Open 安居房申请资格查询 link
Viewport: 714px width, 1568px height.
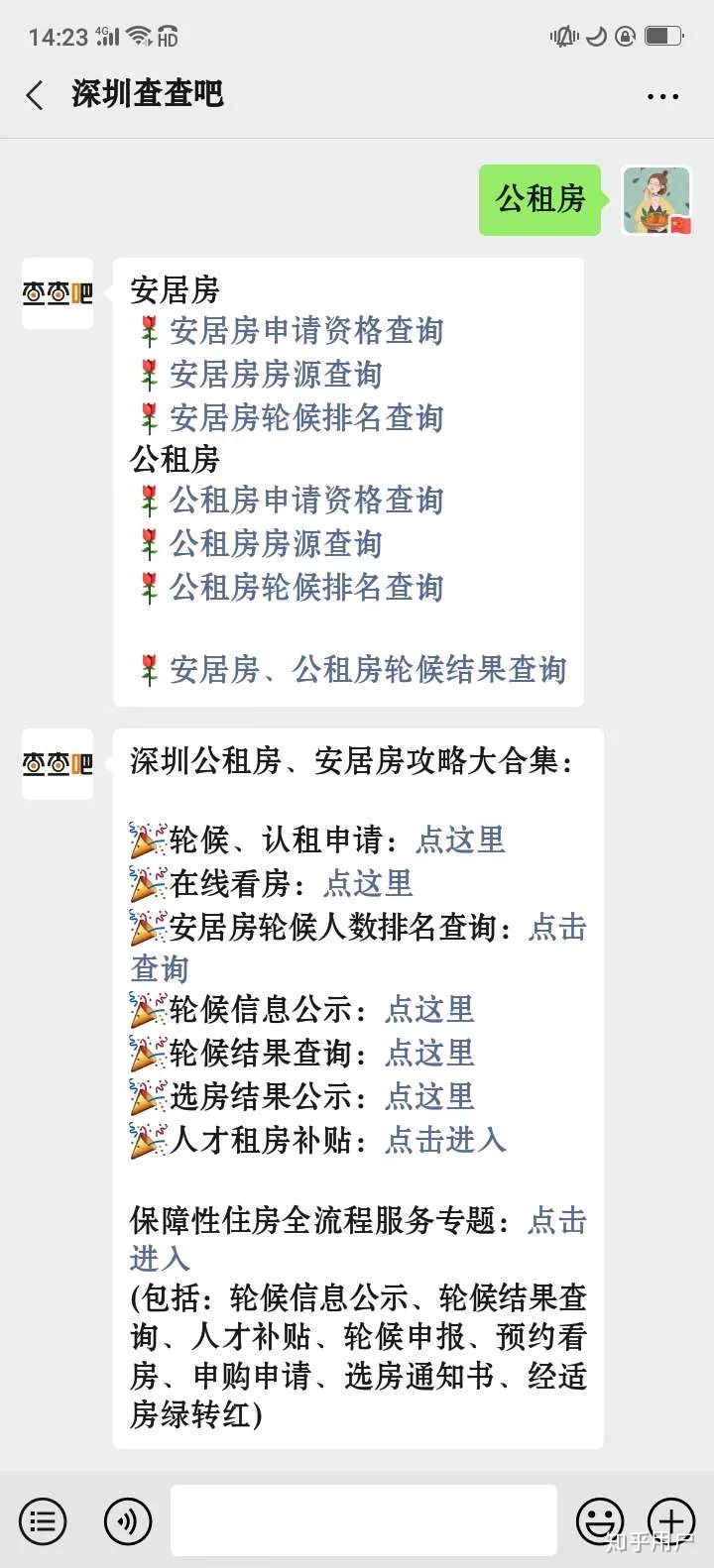coord(305,331)
